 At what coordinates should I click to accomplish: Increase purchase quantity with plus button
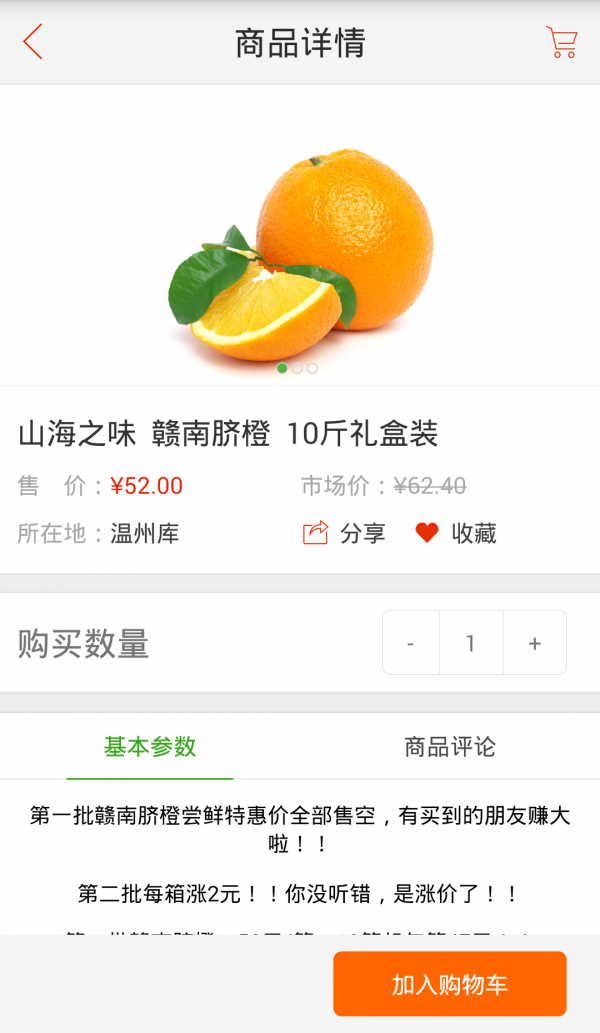click(x=534, y=643)
